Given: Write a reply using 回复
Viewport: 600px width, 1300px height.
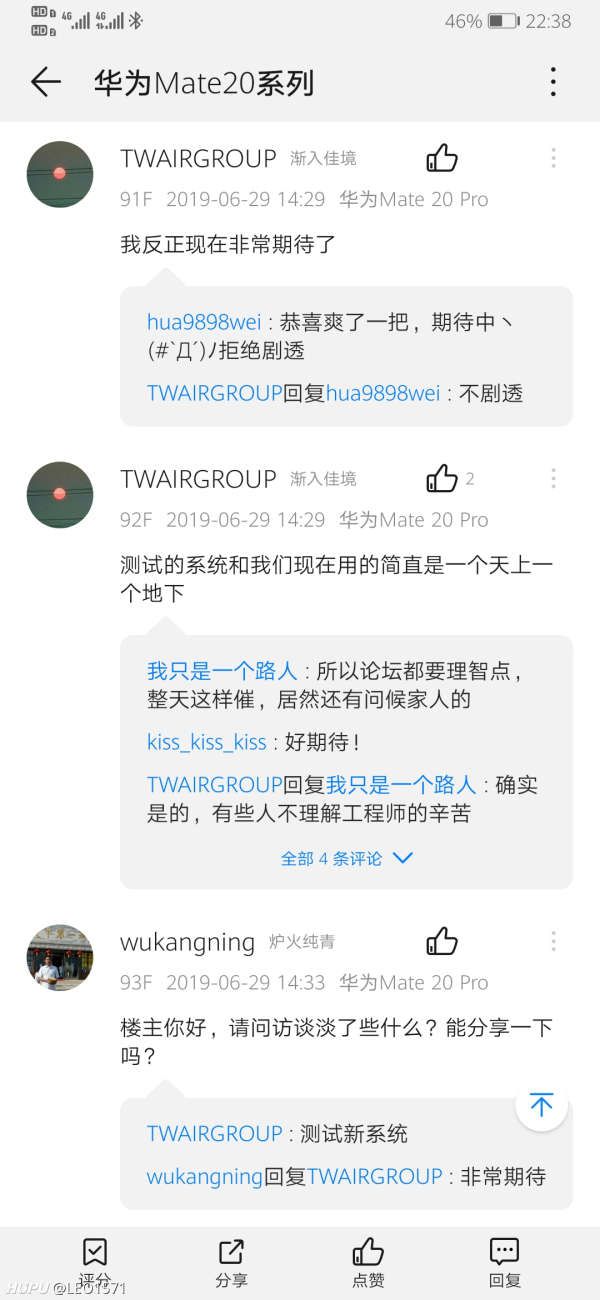Looking at the screenshot, I should pos(504,1262).
